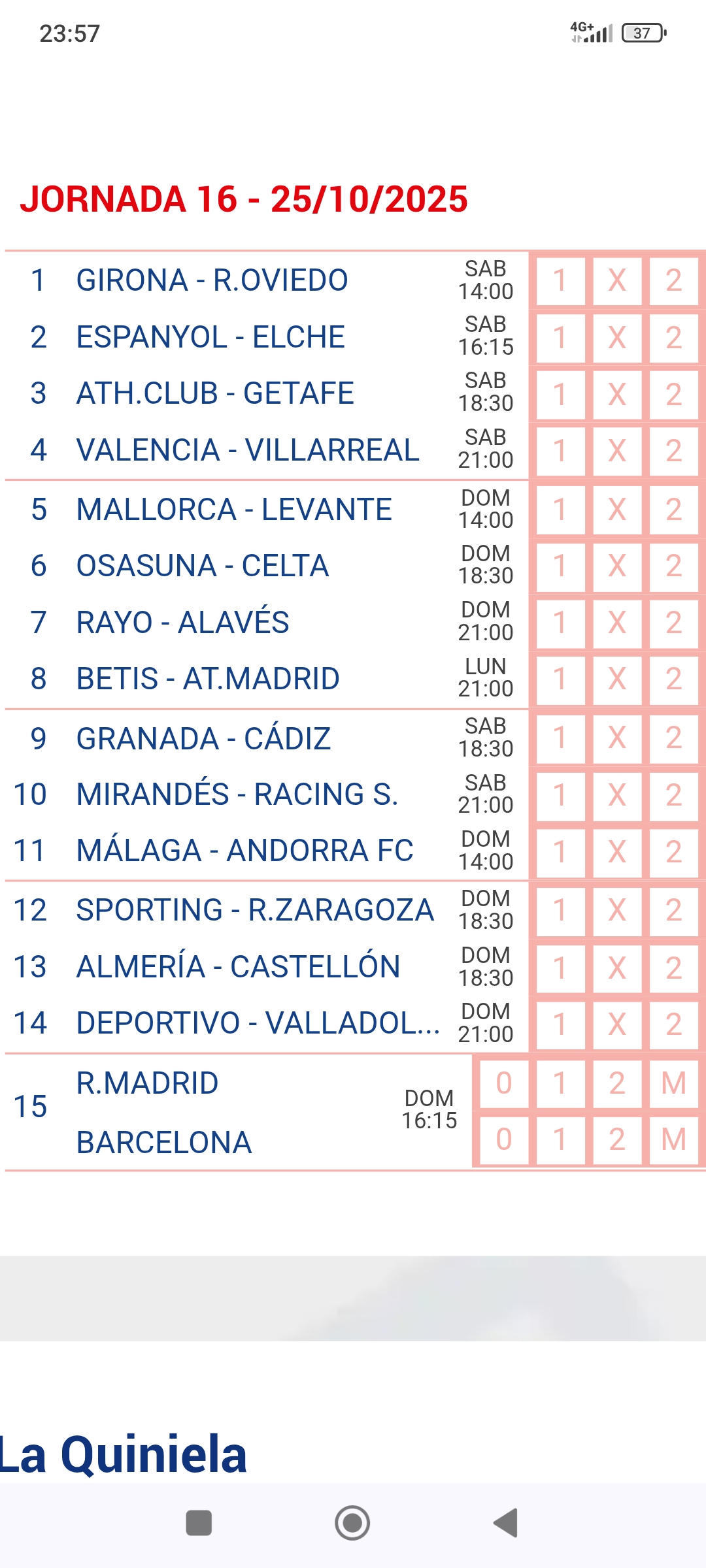Choose 1 for Almería - Castellón
Image resolution: width=706 pixels, height=1568 pixels.
point(560,968)
